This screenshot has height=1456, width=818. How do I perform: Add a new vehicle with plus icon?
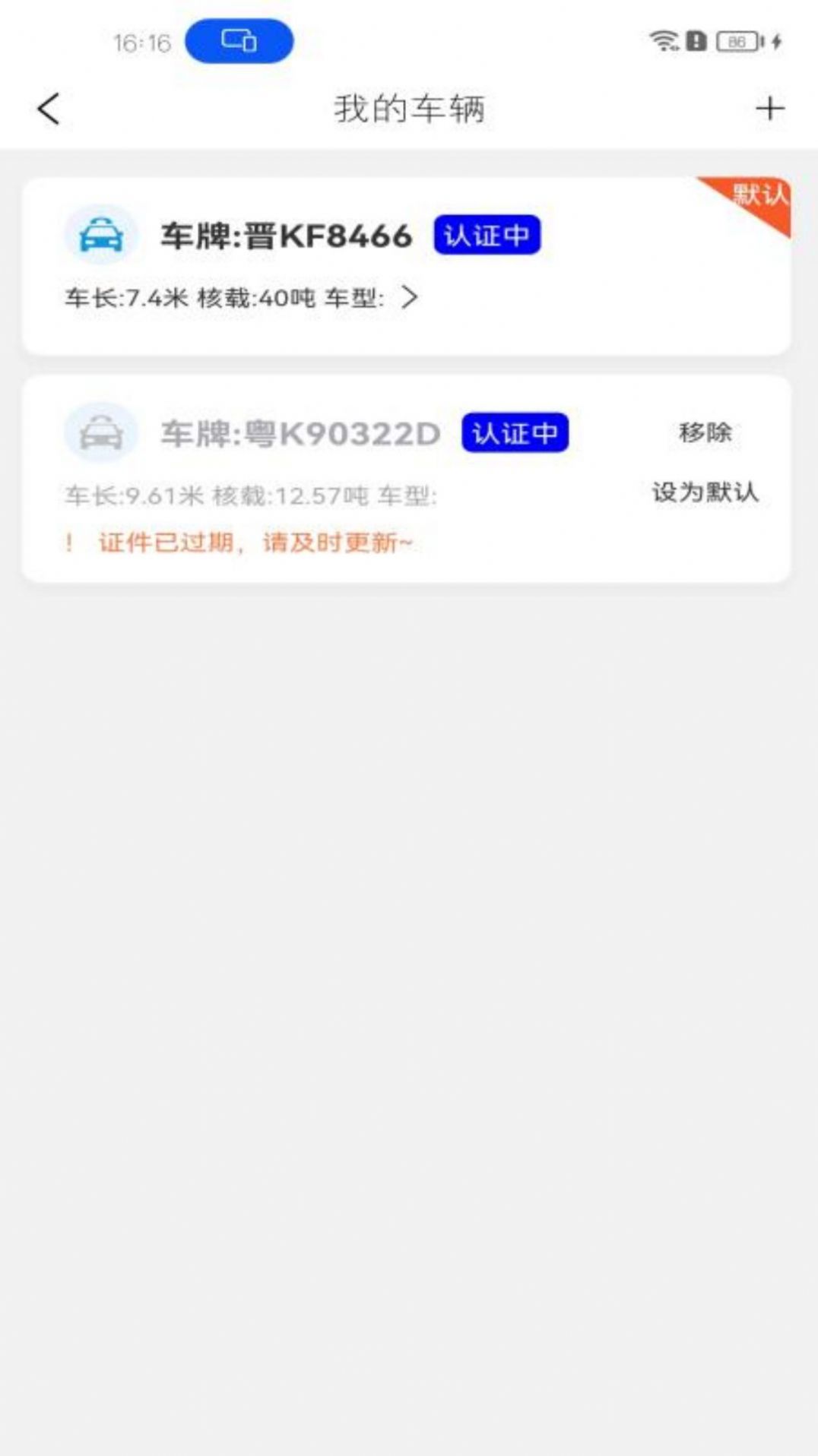click(x=769, y=109)
